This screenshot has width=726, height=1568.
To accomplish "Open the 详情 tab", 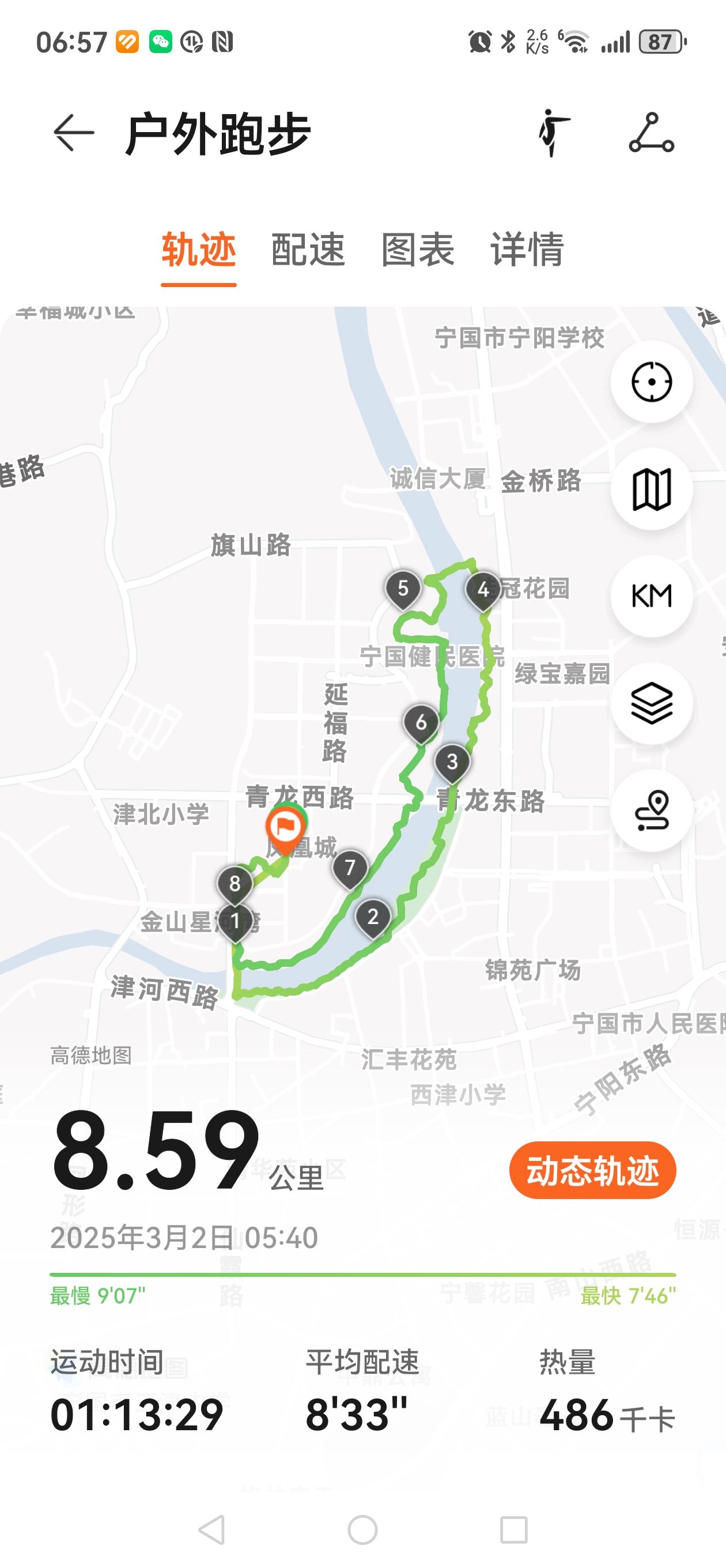I will (528, 250).
